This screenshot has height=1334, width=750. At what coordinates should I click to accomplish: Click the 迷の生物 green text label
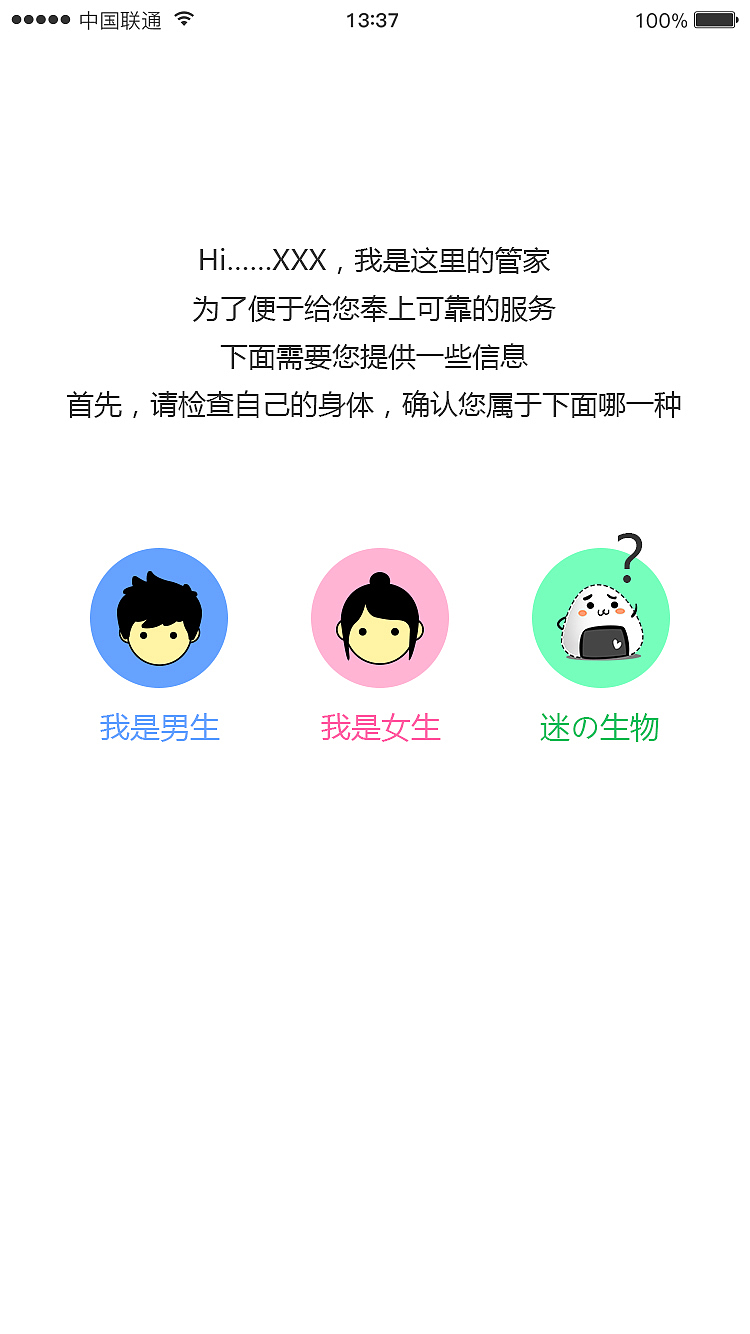point(600,728)
